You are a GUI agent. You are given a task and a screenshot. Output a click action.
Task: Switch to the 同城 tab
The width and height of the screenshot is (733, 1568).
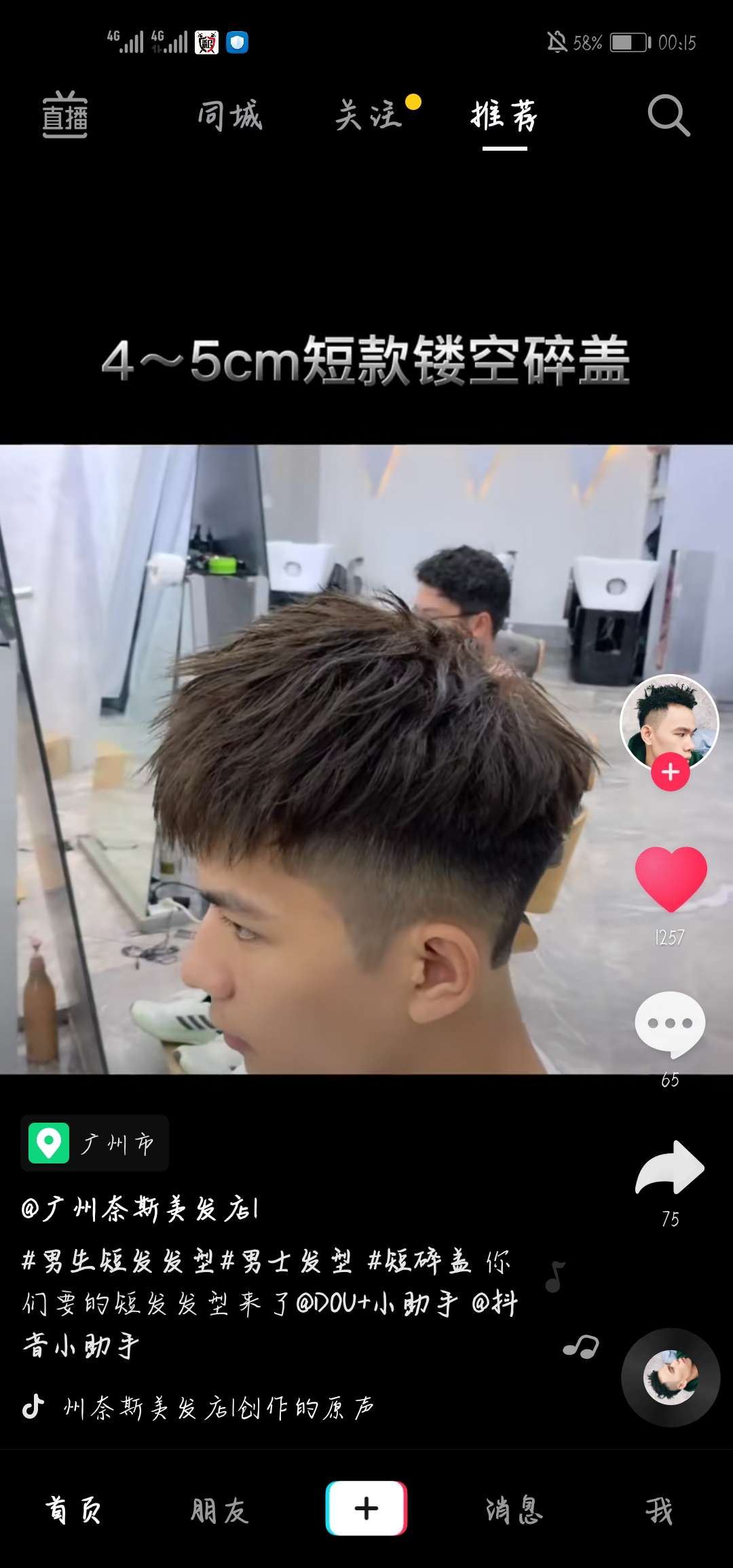coord(229,115)
